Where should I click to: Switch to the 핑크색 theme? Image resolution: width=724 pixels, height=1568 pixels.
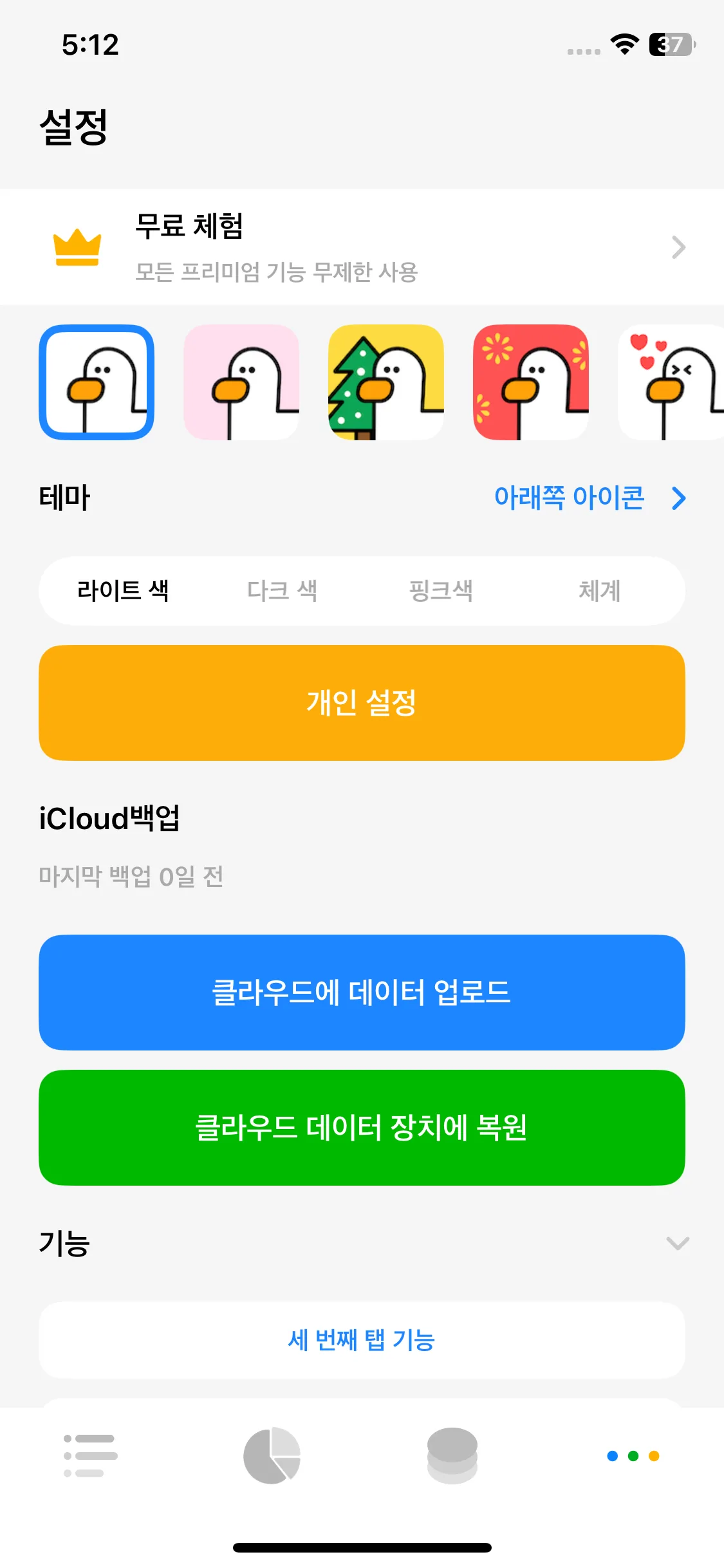pyautogui.click(x=441, y=591)
